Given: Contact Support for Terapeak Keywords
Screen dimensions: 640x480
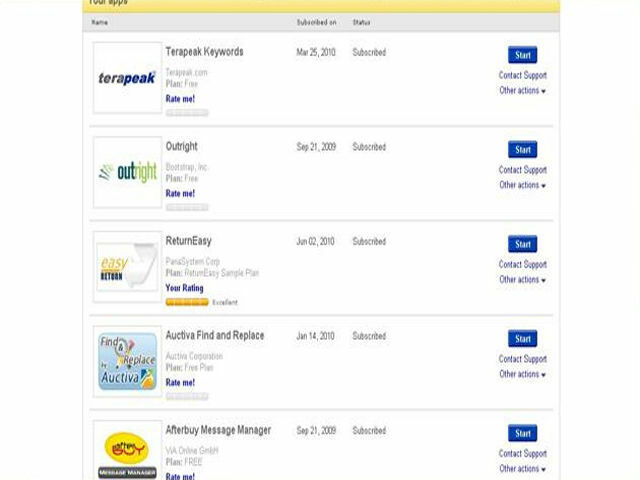Looking at the screenshot, I should click(x=522, y=75).
